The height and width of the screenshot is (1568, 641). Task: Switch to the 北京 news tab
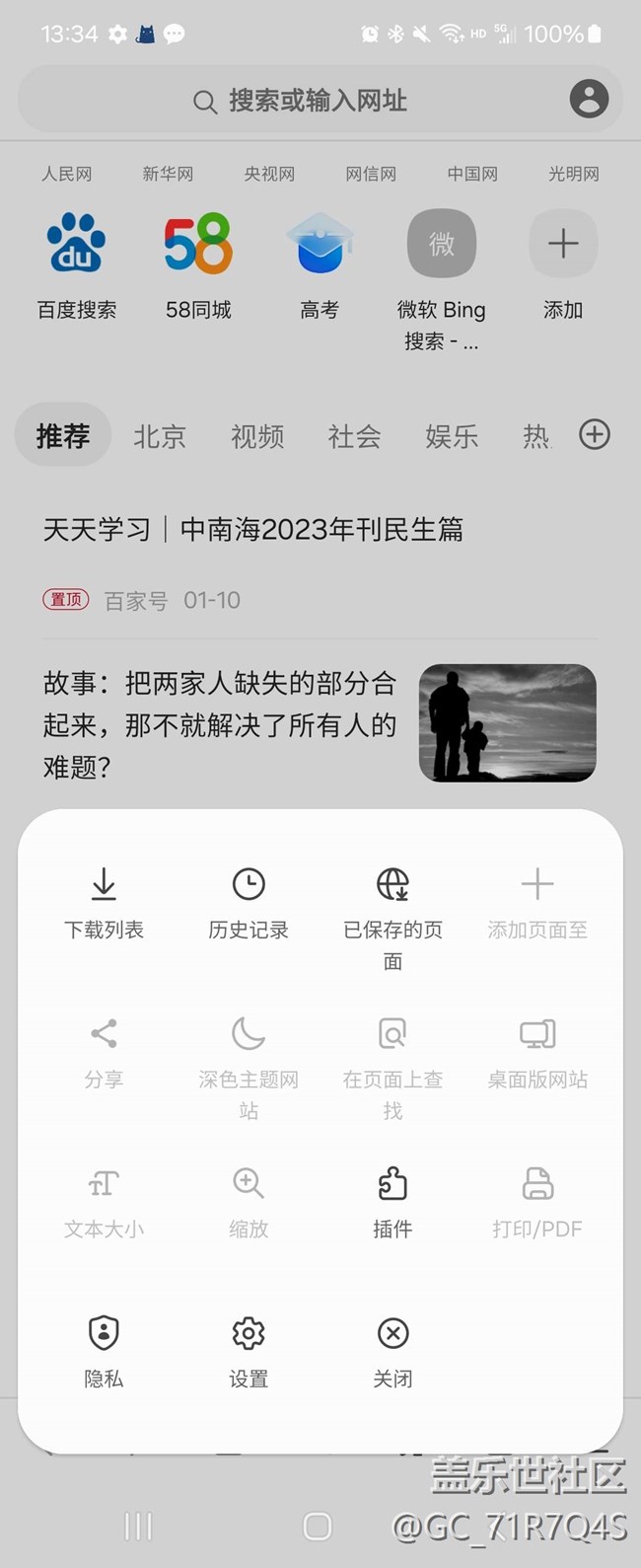pyautogui.click(x=160, y=436)
